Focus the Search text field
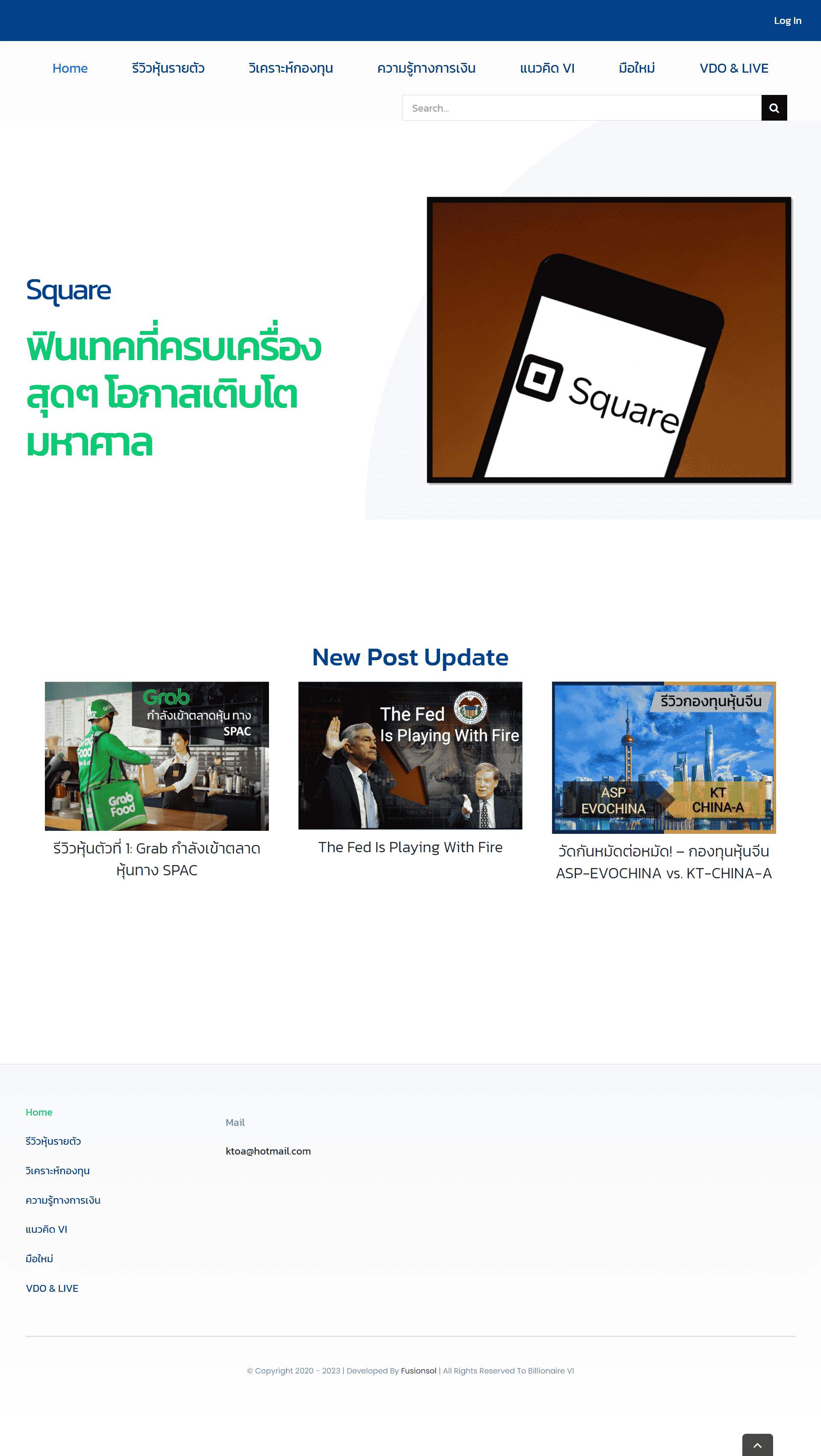821x1456 pixels. tap(582, 108)
